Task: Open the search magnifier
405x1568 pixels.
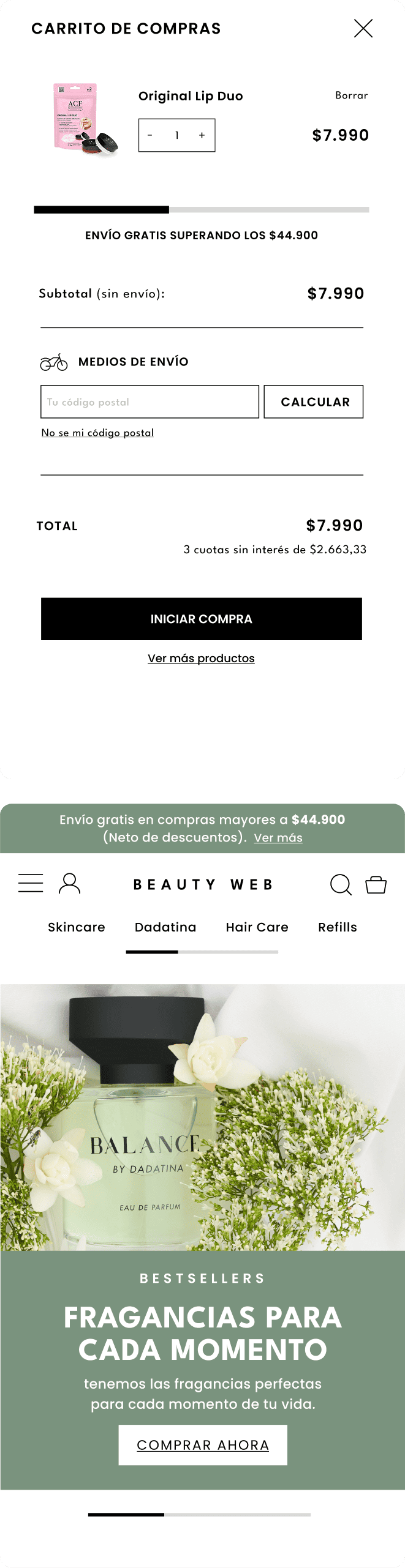Action: pos(341,884)
